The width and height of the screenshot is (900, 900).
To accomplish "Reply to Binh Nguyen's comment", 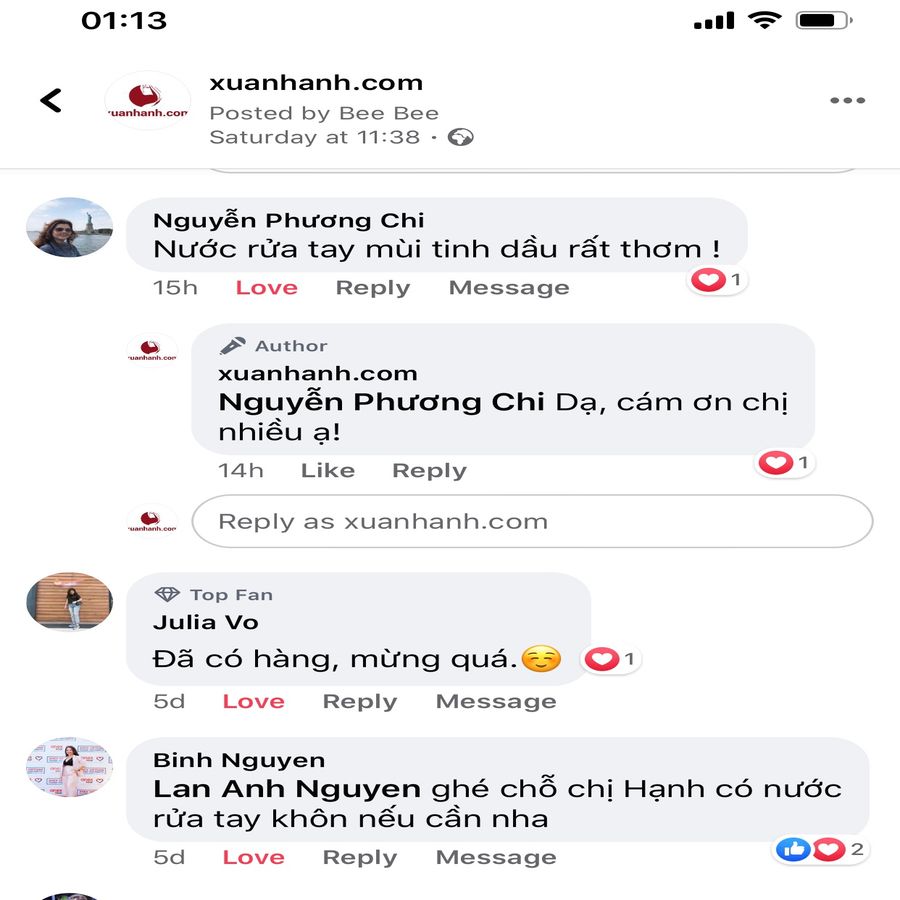I will [359, 857].
